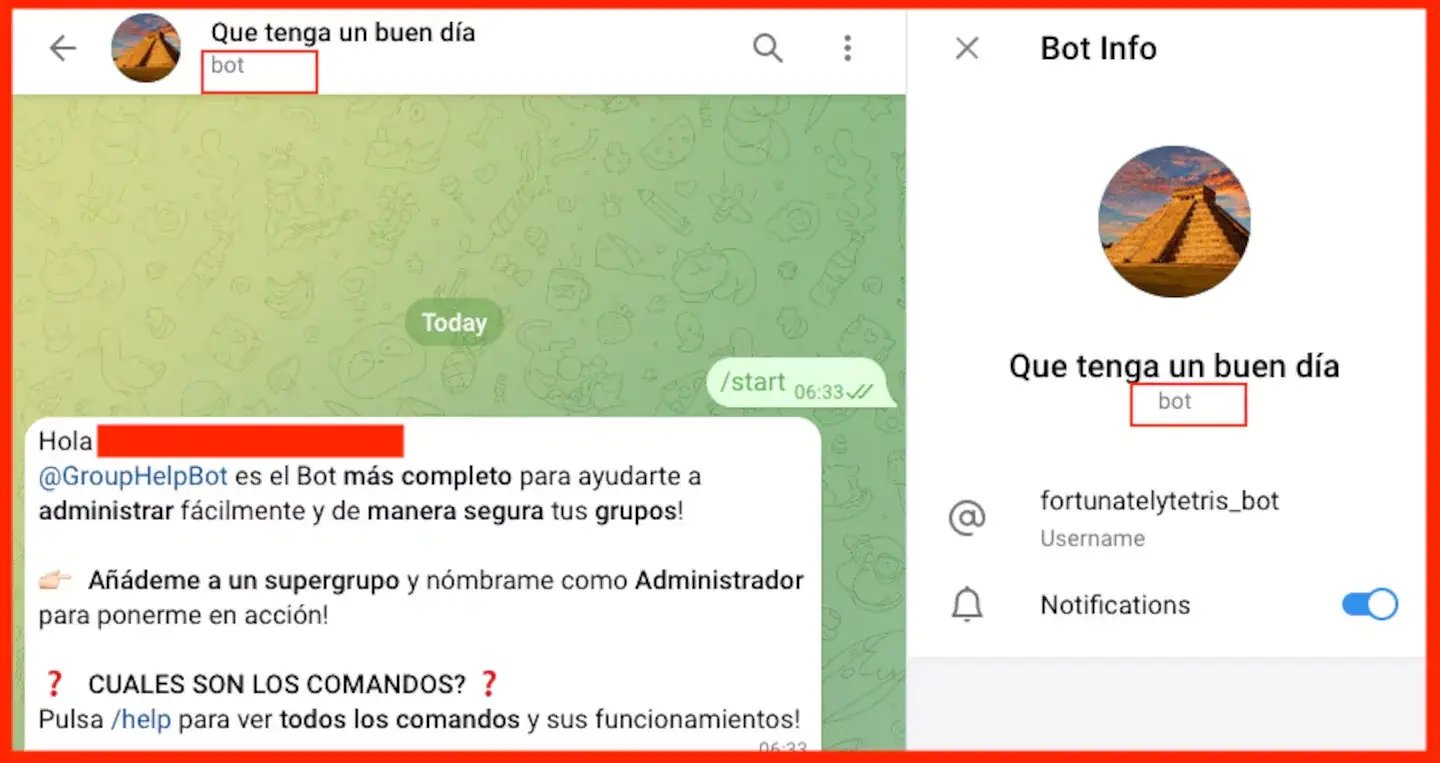This screenshot has height=763, width=1440.
Task: View the large bot profile photo
Action: pyautogui.click(x=1173, y=221)
